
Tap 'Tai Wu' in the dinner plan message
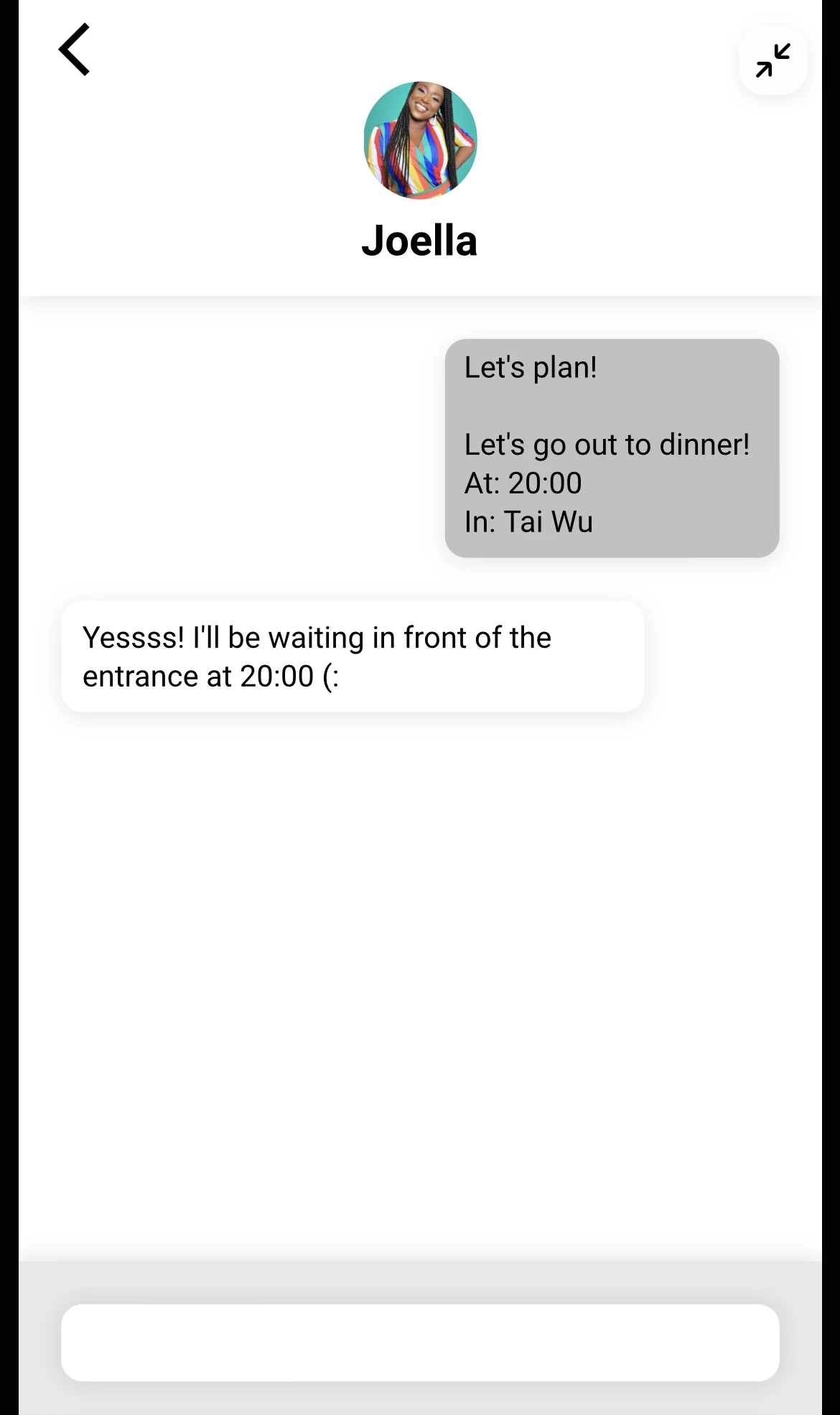549,522
